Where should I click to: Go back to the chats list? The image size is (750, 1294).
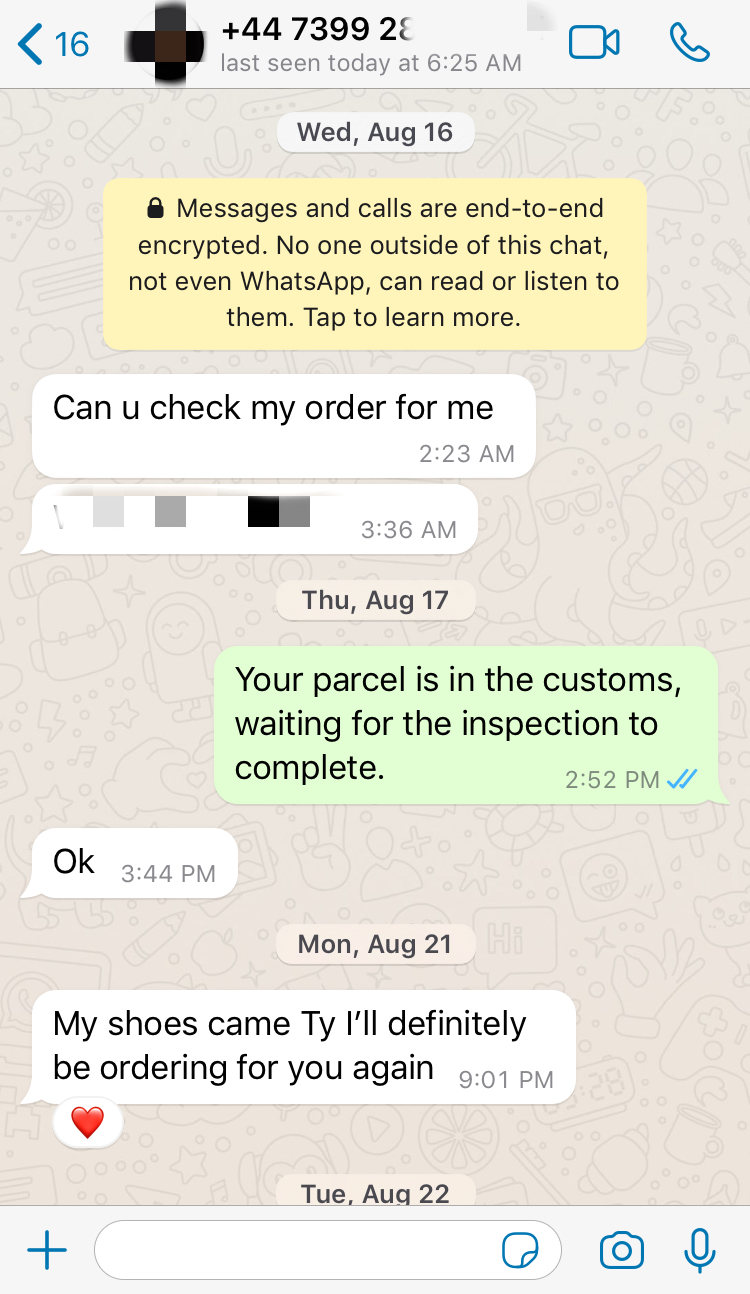coord(54,44)
